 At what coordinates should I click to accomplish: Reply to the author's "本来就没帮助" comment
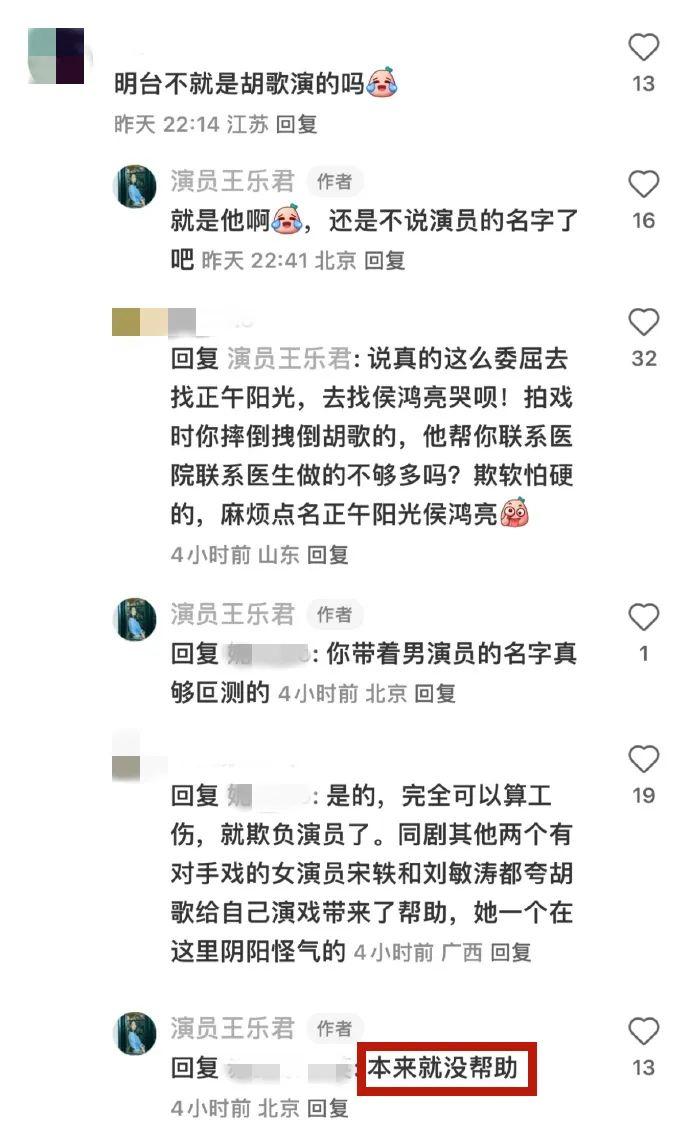[328, 1108]
